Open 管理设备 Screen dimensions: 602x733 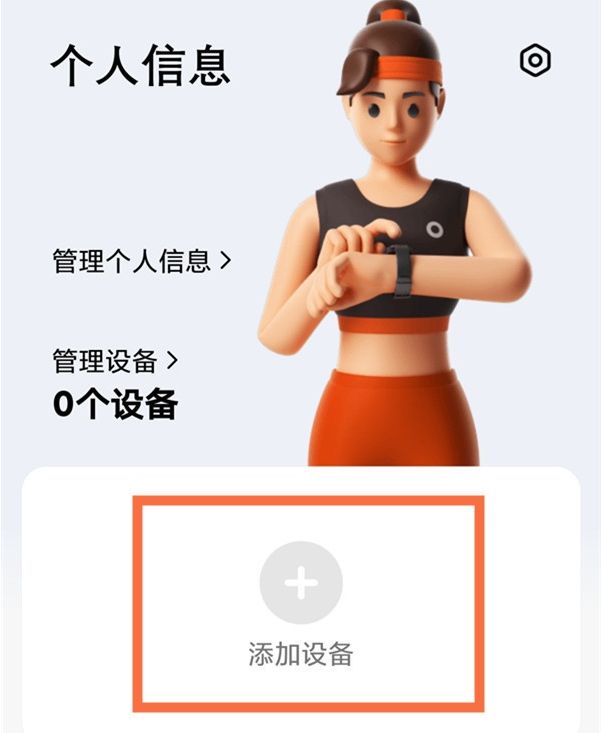pyautogui.click(x=115, y=359)
